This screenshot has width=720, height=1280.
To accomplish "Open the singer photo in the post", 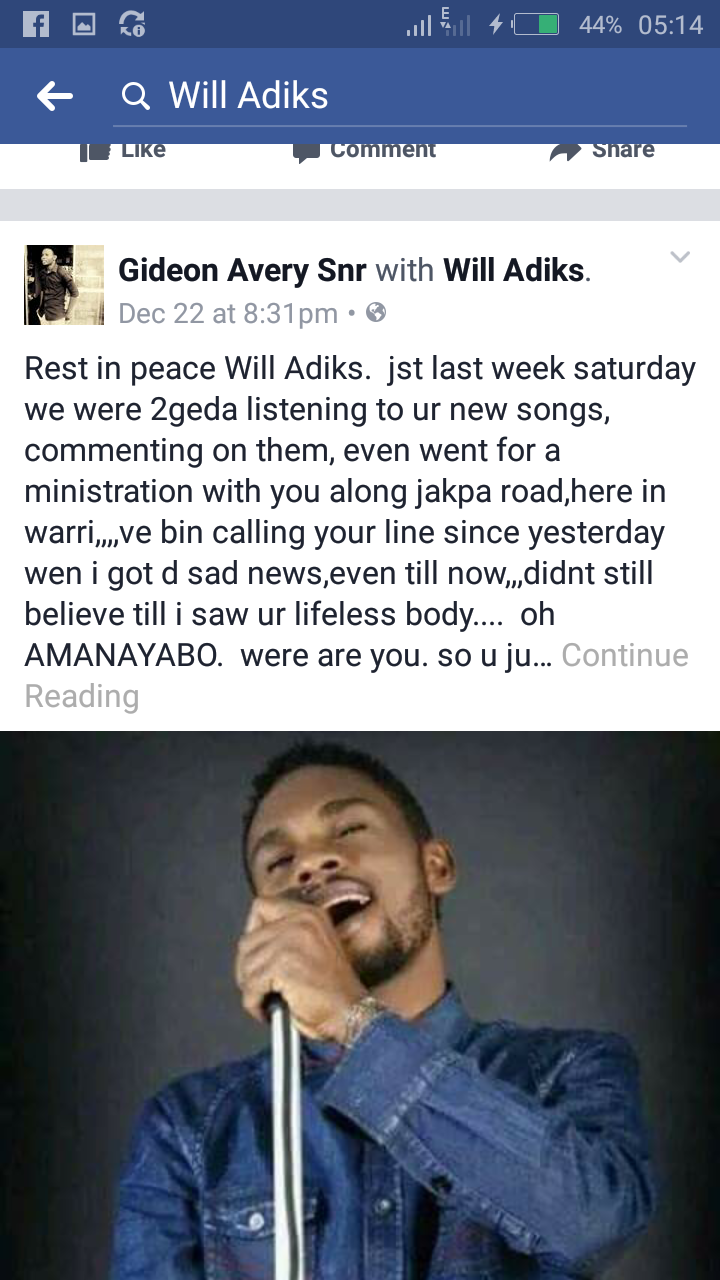I will (360, 1005).
